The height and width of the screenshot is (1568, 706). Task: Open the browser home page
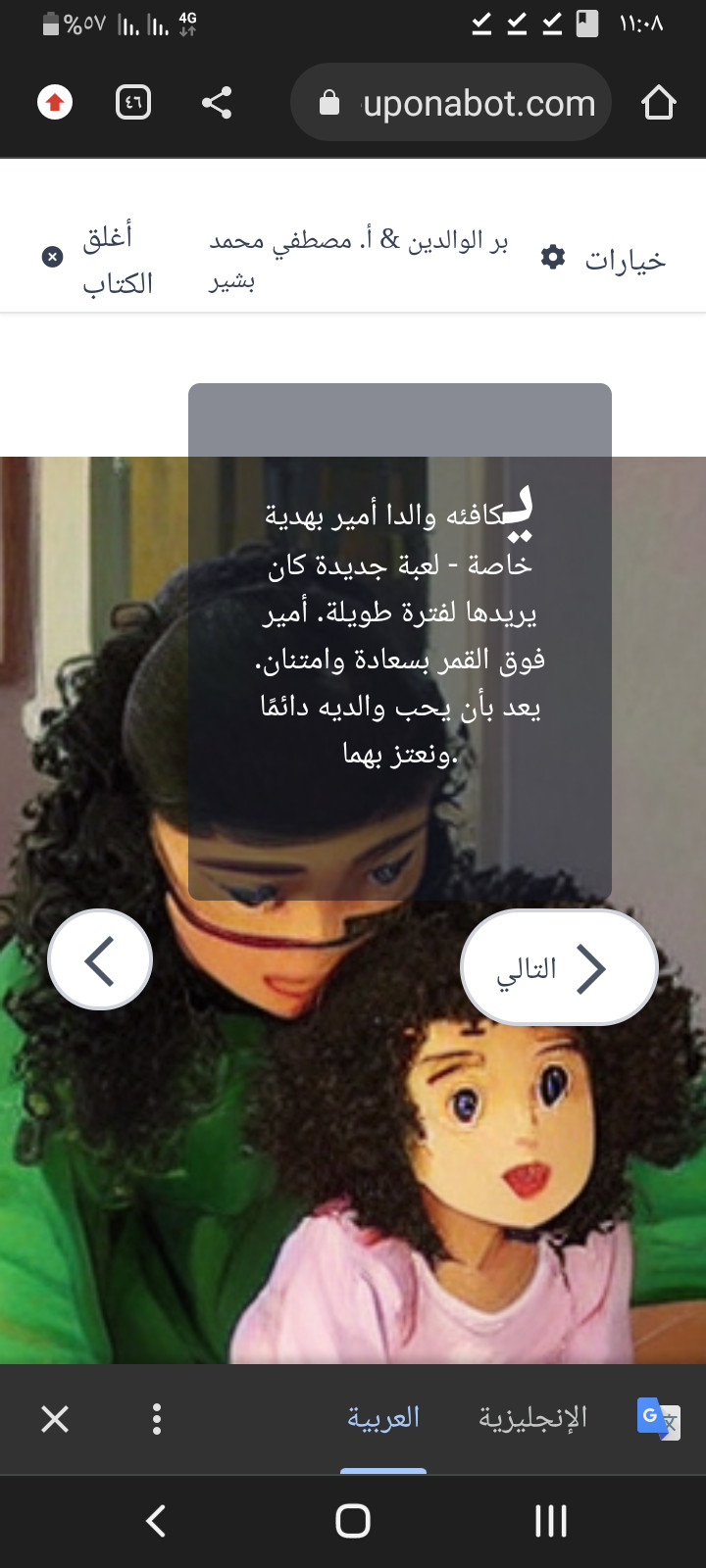pos(658,103)
